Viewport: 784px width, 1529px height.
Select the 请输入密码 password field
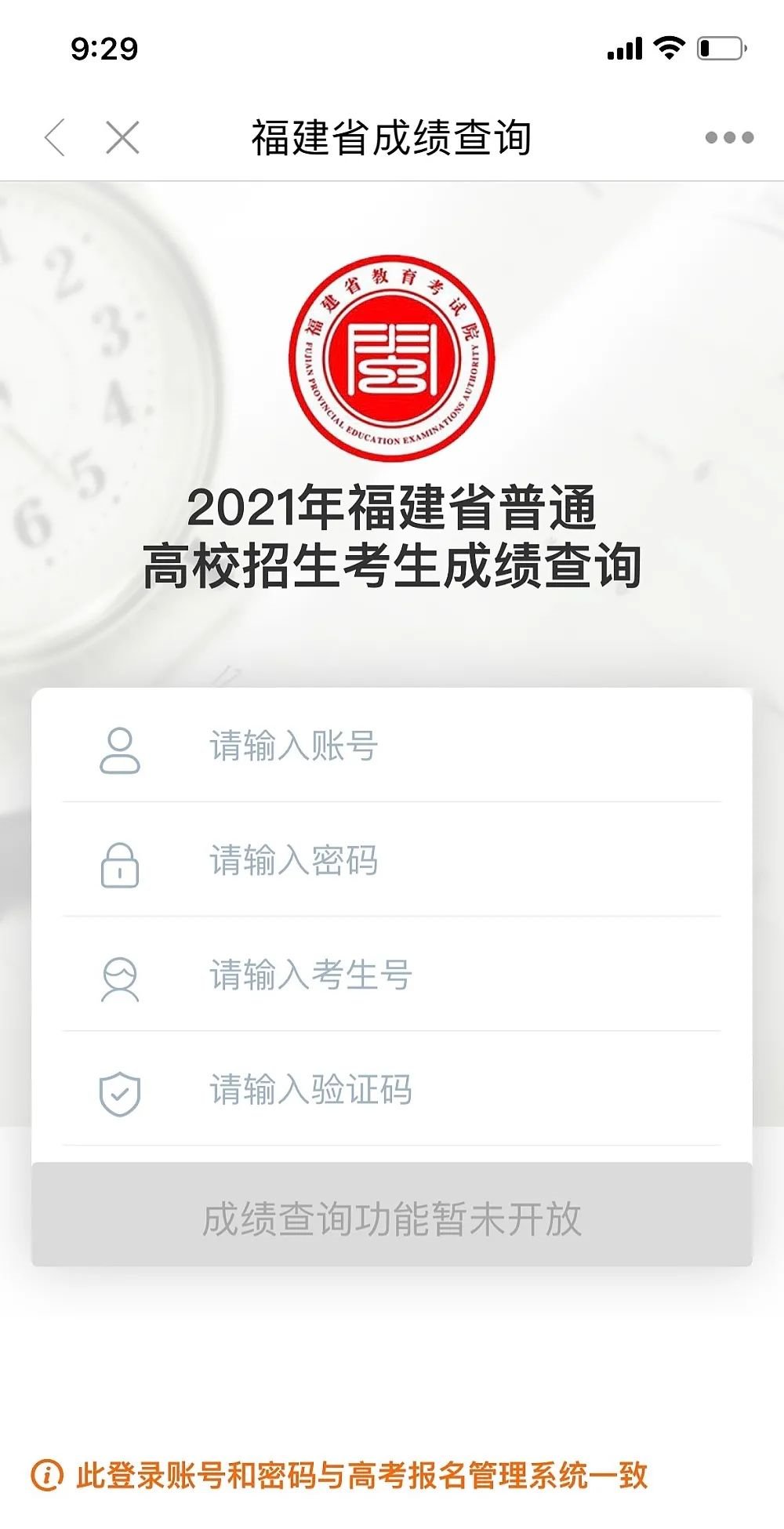pos(439,860)
